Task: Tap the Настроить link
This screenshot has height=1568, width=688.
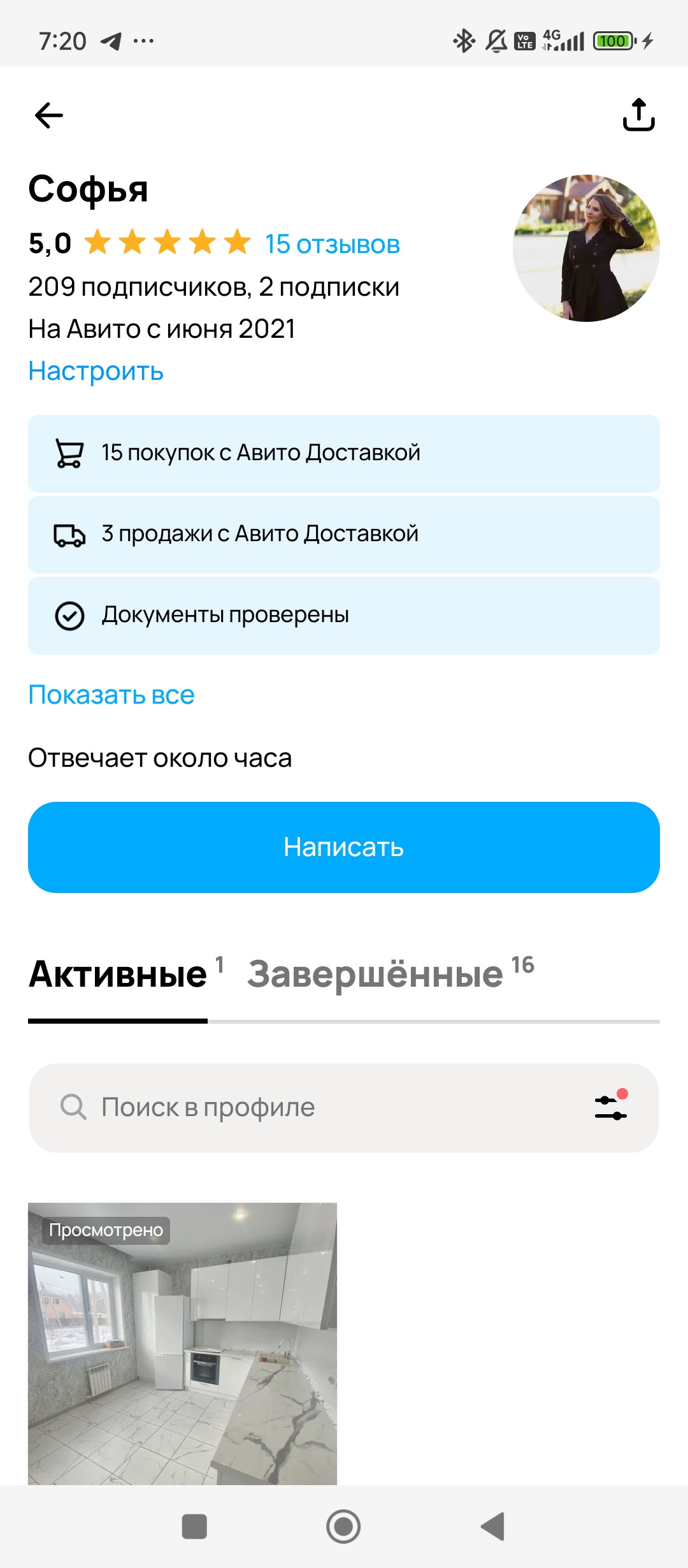Action: pos(96,371)
